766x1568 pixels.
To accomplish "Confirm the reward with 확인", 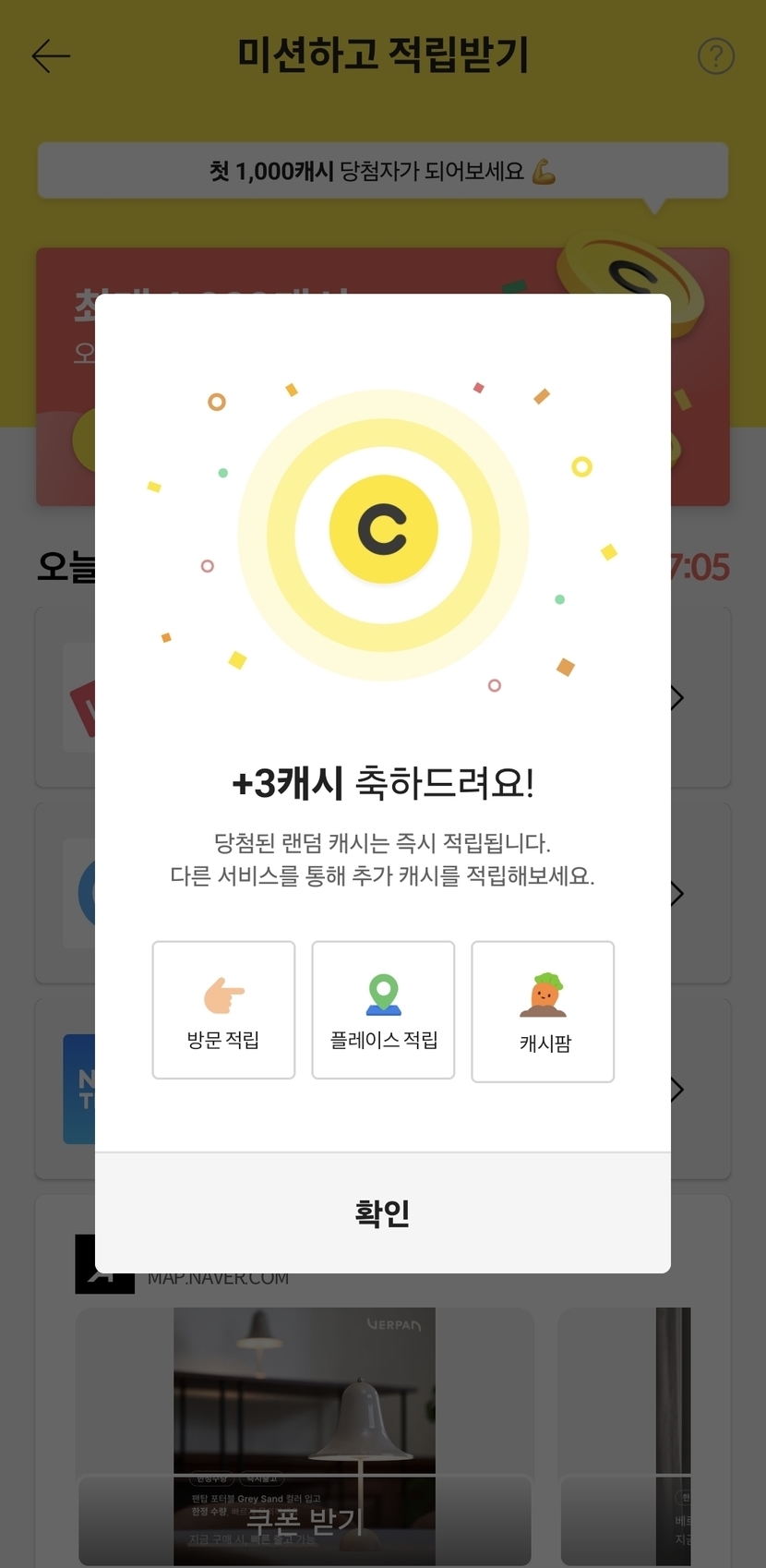I will click(382, 1212).
